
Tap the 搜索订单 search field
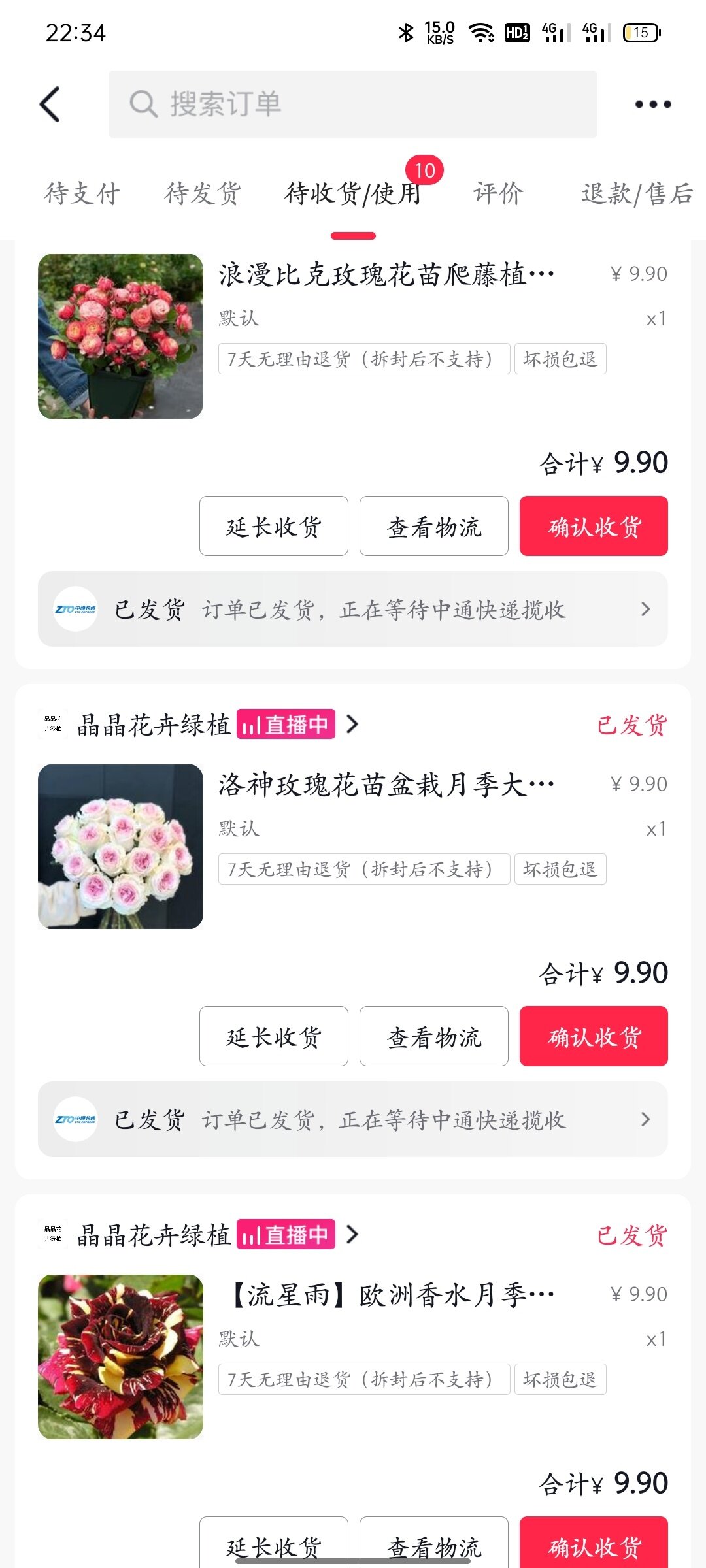(353, 105)
